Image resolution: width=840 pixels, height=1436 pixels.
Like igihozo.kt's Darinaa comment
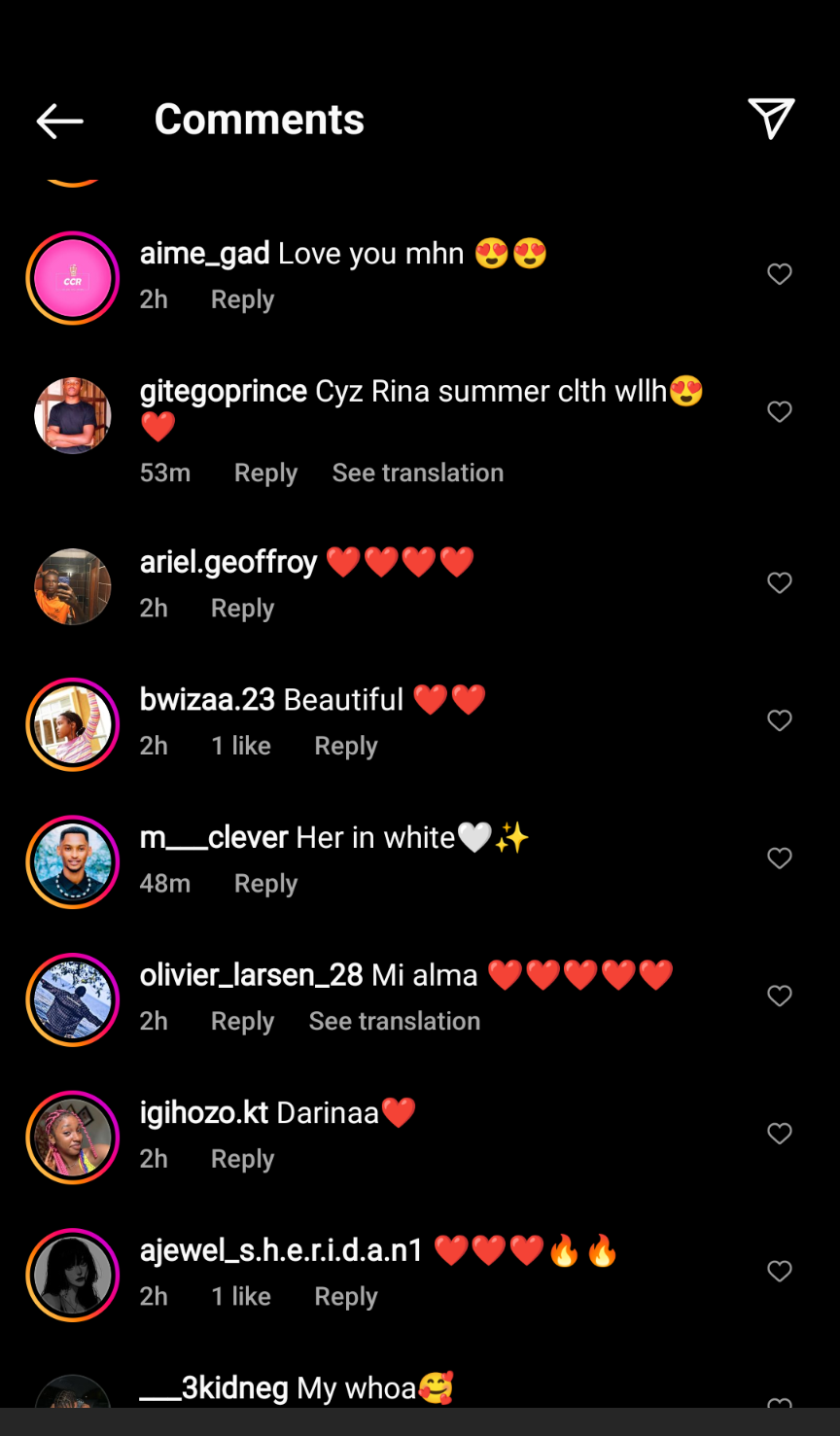(x=780, y=1134)
